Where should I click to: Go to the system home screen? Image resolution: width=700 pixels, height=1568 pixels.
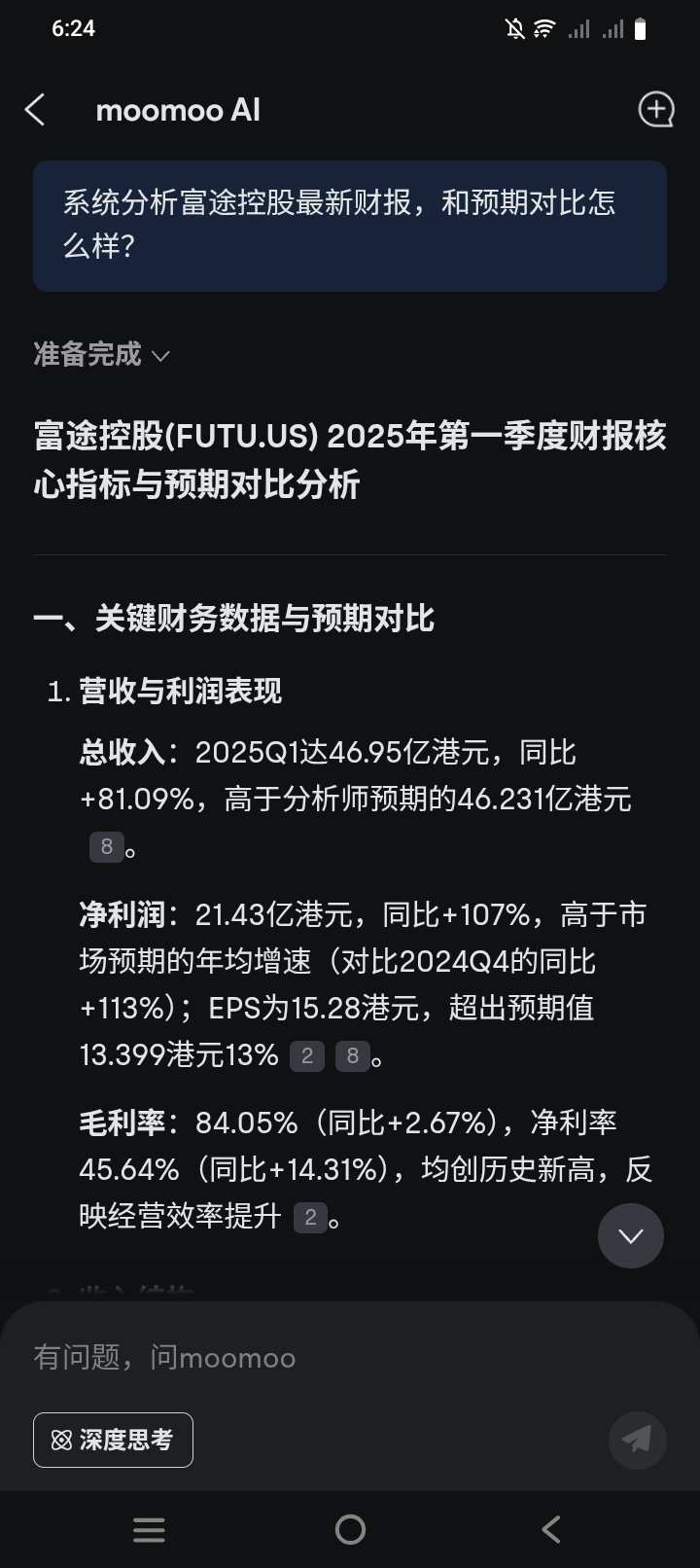pos(350,1530)
